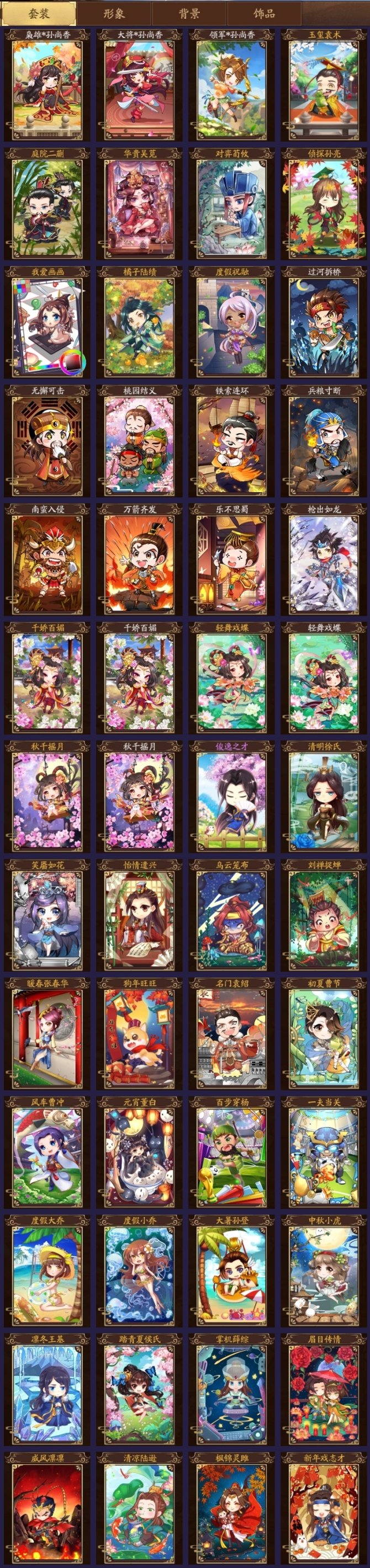Viewport: 370px width, 1568px height.
Task: Switch to the 形象 tab
Action: tap(114, 13)
